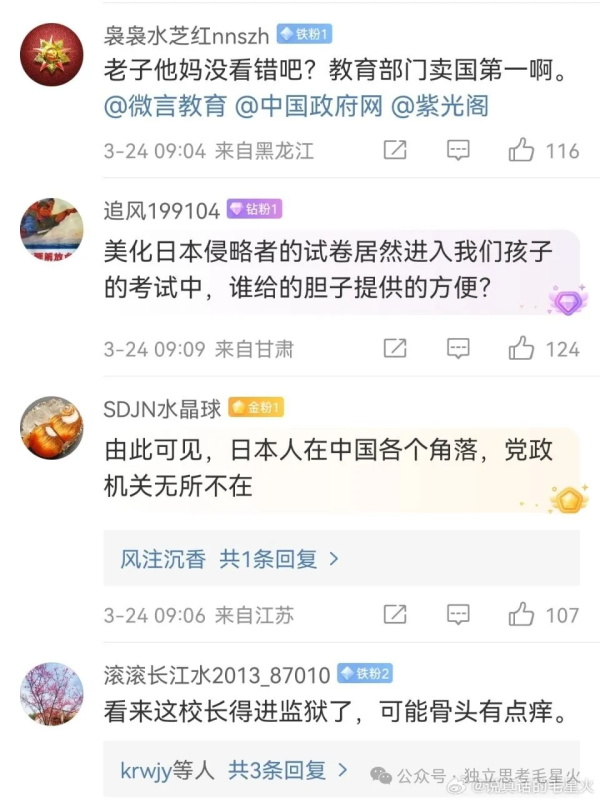Reply to 追风199104's comment

458,349
